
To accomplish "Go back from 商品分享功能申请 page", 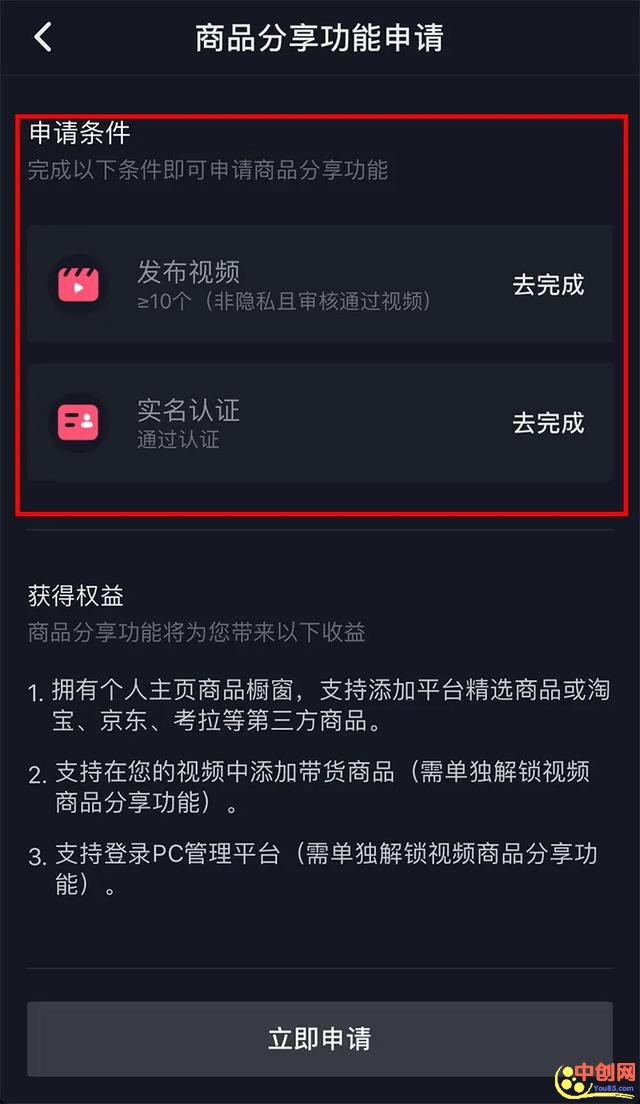I will click(x=42, y=38).
